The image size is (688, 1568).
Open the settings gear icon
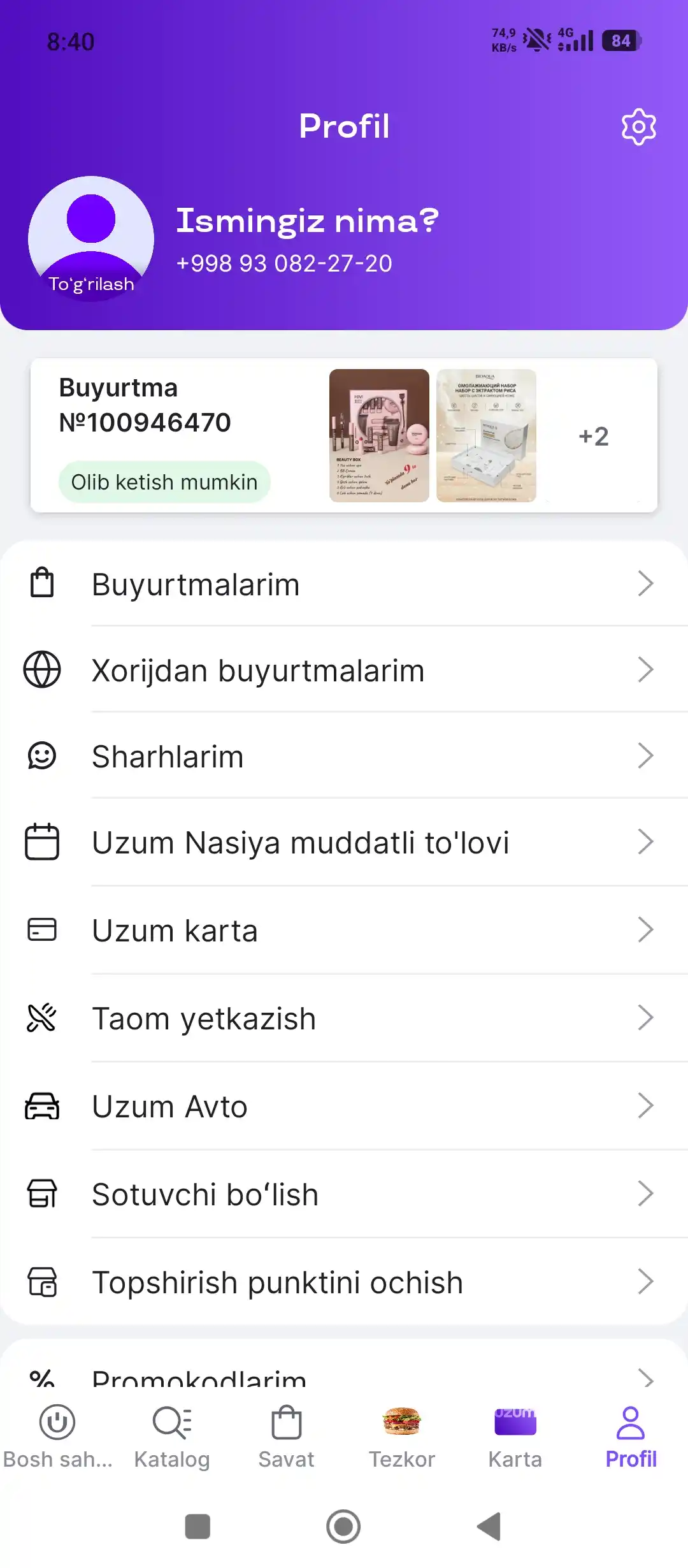tap(638, 127)
